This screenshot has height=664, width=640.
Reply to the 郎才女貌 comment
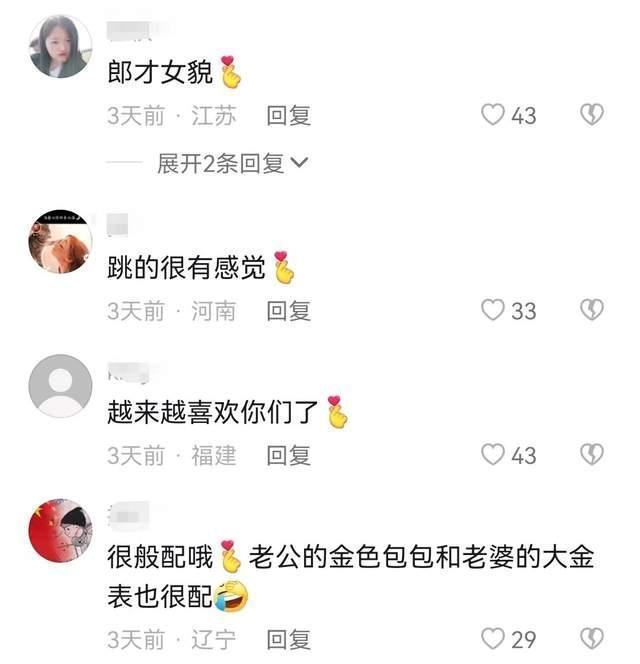pyautogui.click(x=288, y=116)
